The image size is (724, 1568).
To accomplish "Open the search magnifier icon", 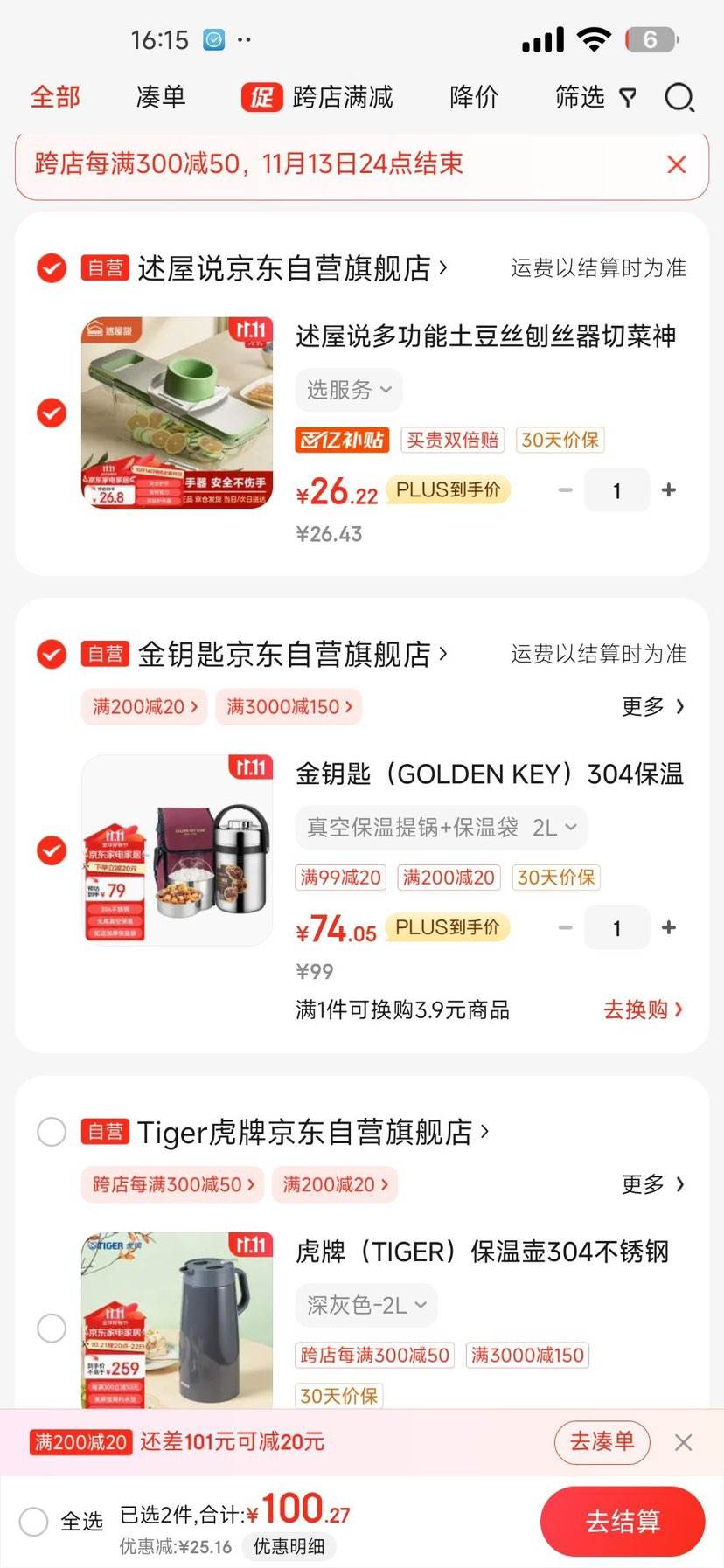I will coord(679,97).
